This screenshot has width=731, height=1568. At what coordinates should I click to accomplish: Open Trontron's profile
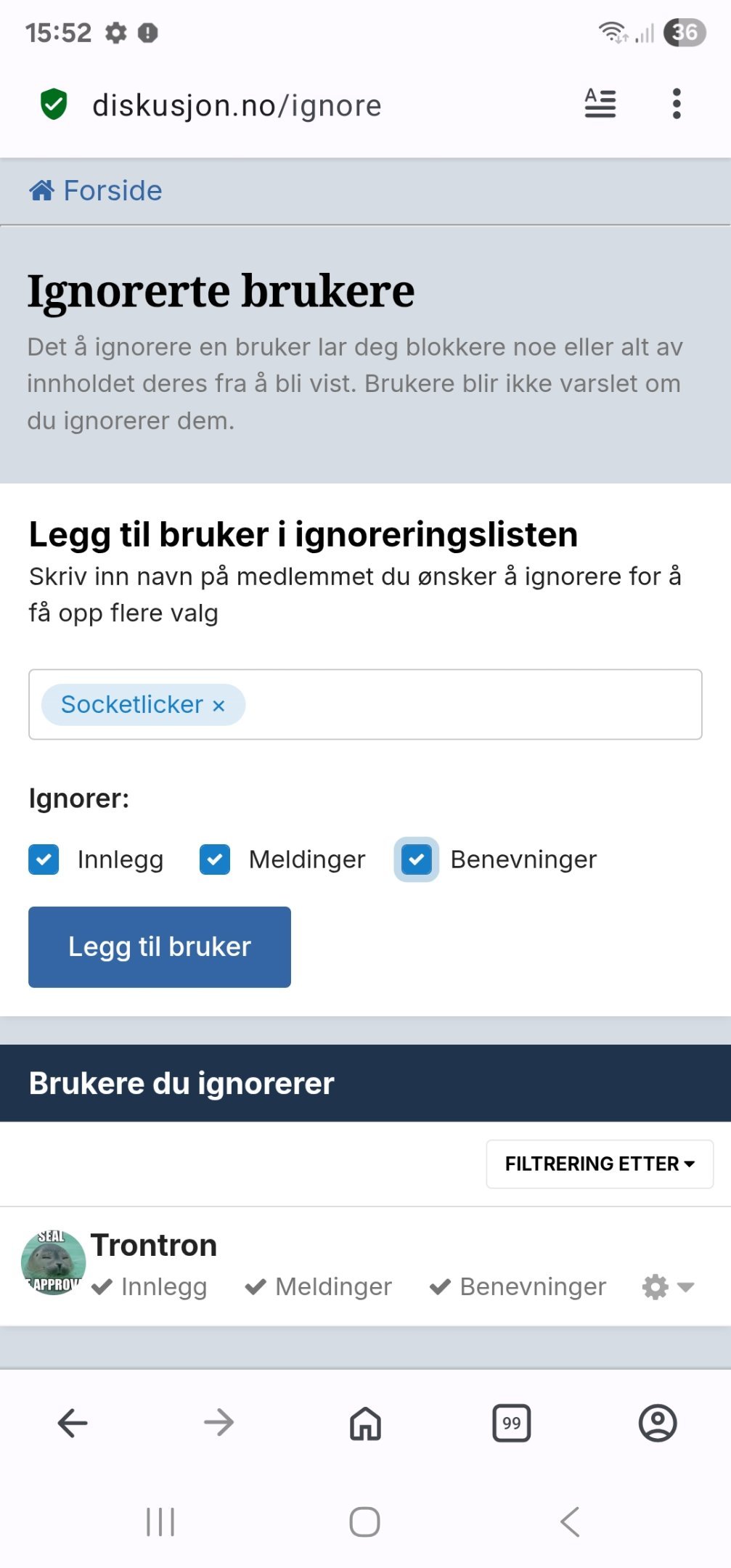[x=153, y=1245]
